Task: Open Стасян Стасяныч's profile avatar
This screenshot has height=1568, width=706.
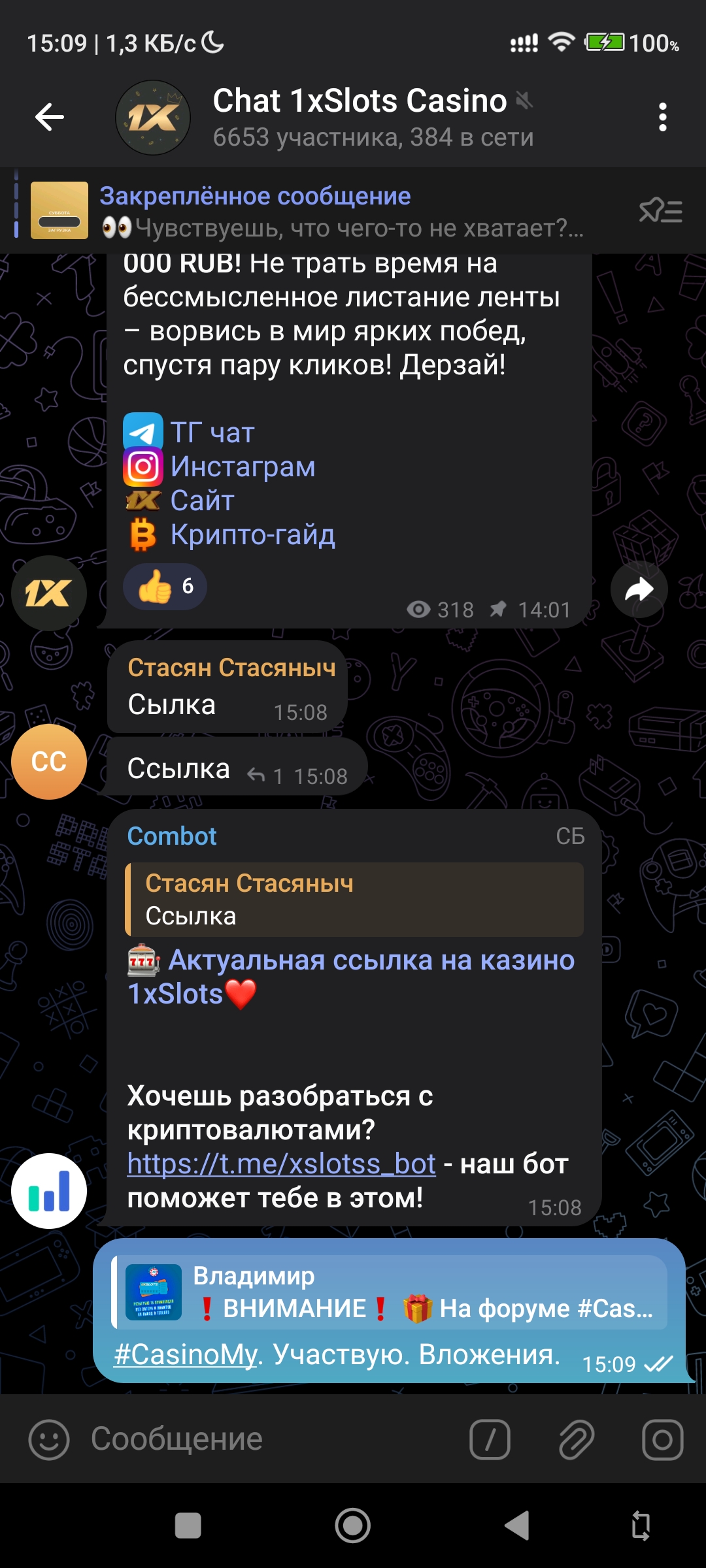Action: click(49, 761)
